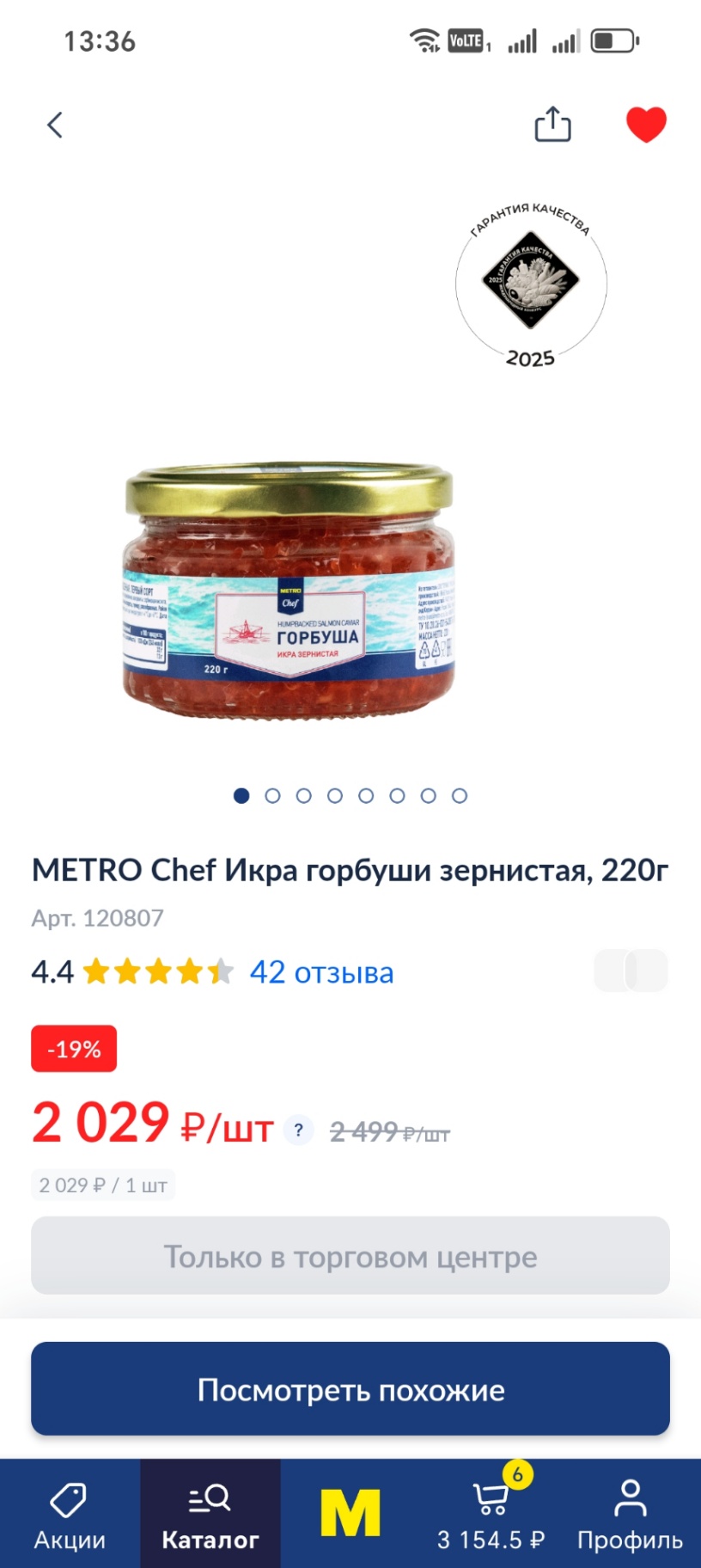This screenshot has height=1568, width=701.
Task: Tap the Посмотреть похожие button
Action: [x=350, y=1390]
